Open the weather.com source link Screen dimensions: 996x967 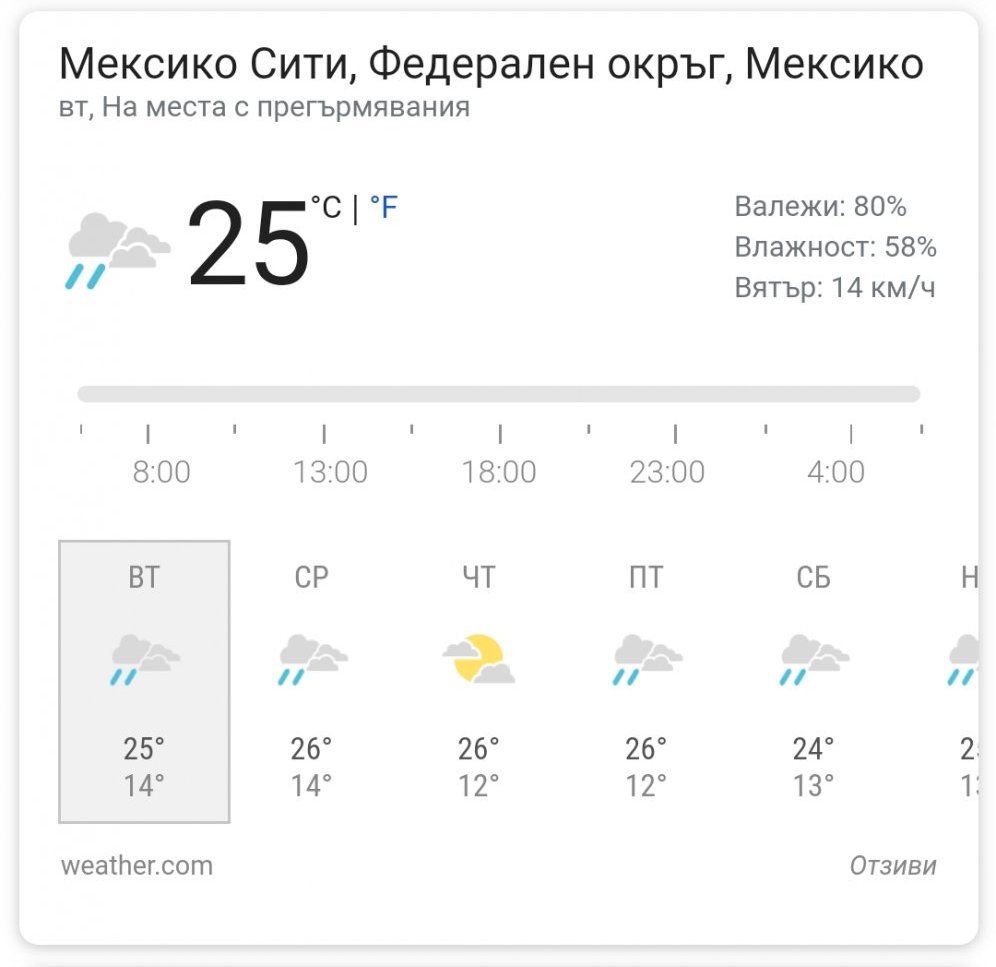click(x=137, y=865)
